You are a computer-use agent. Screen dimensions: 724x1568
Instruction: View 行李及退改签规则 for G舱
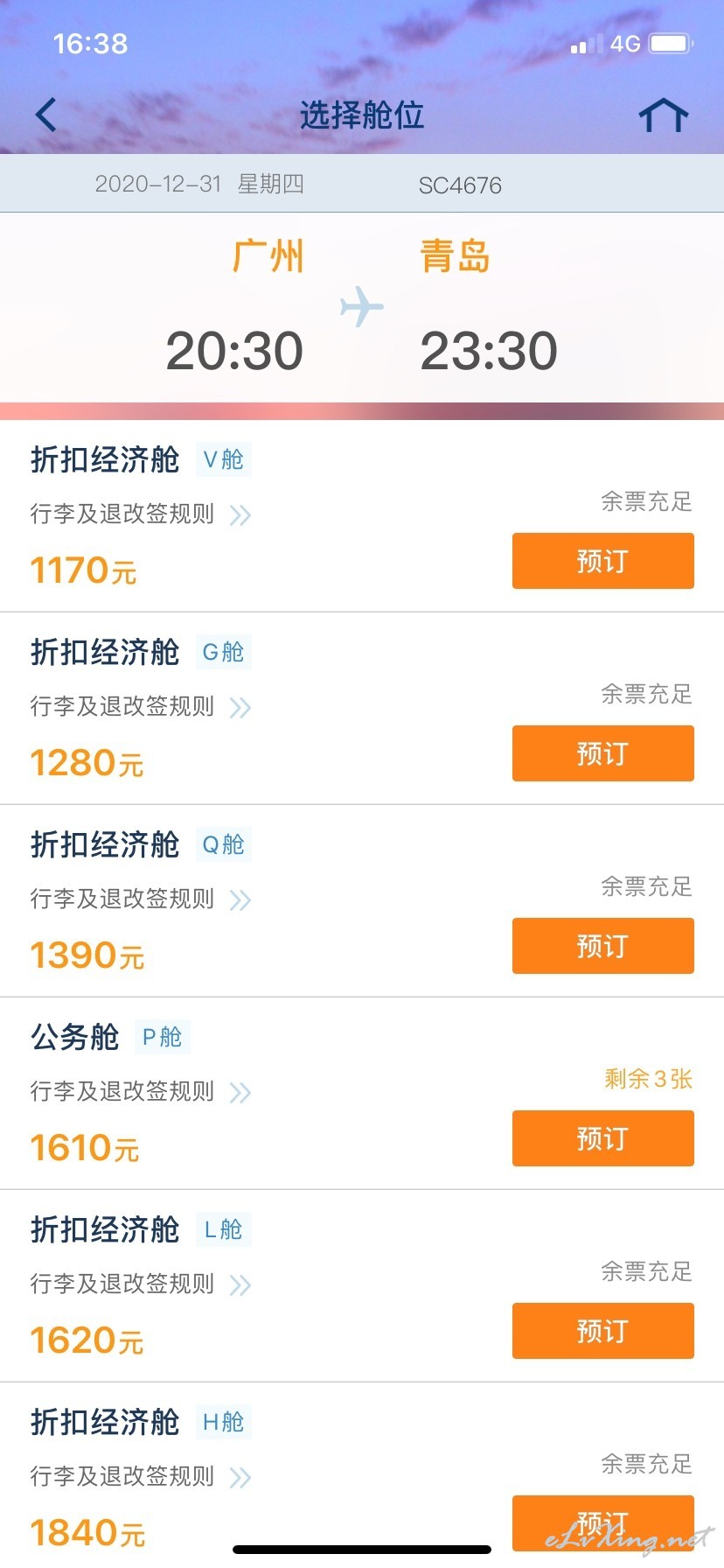(141, 706)
